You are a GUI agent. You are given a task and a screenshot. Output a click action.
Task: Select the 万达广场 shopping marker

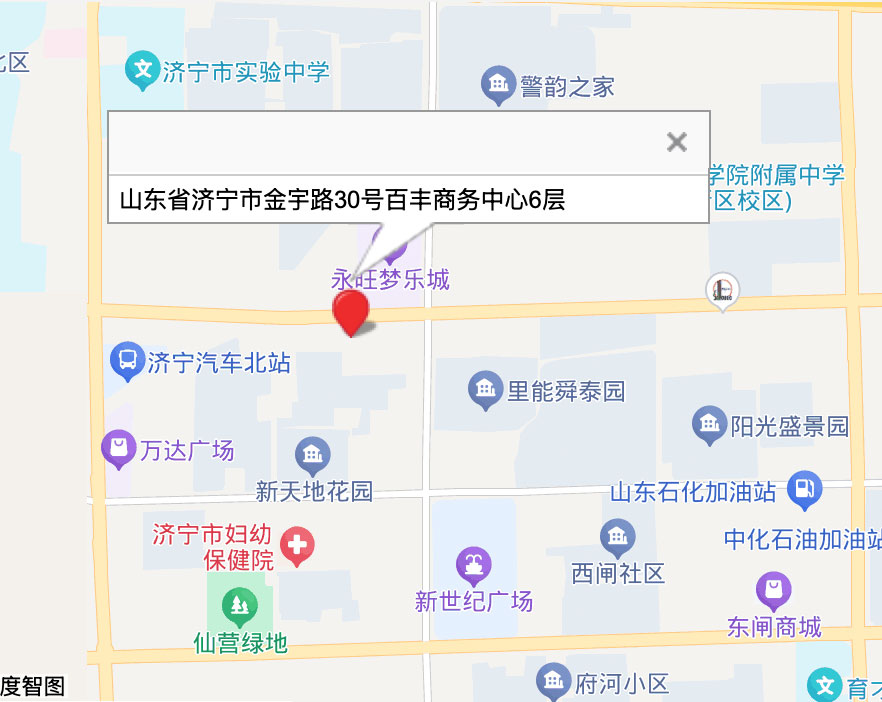(x=119, y=450)
